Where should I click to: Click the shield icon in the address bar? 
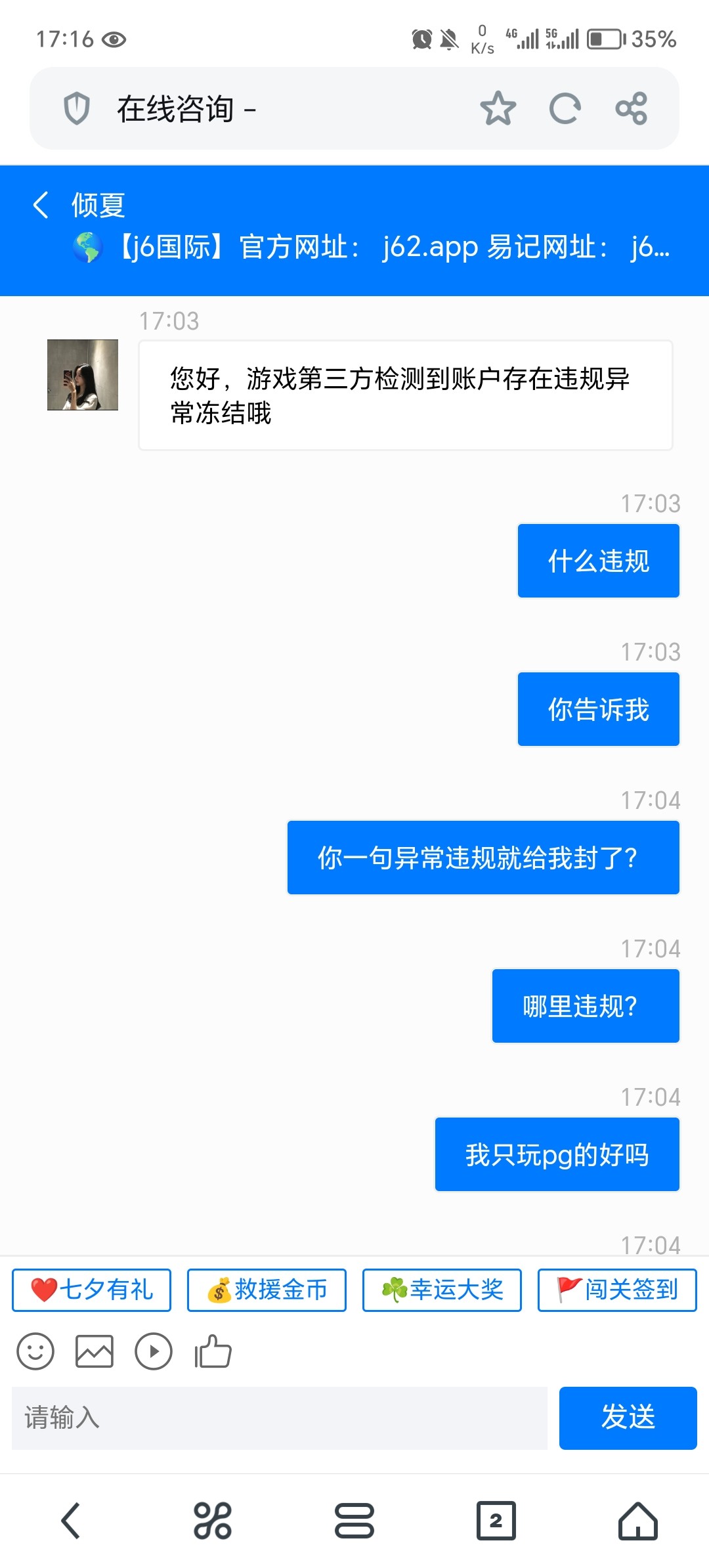[77, 108]
